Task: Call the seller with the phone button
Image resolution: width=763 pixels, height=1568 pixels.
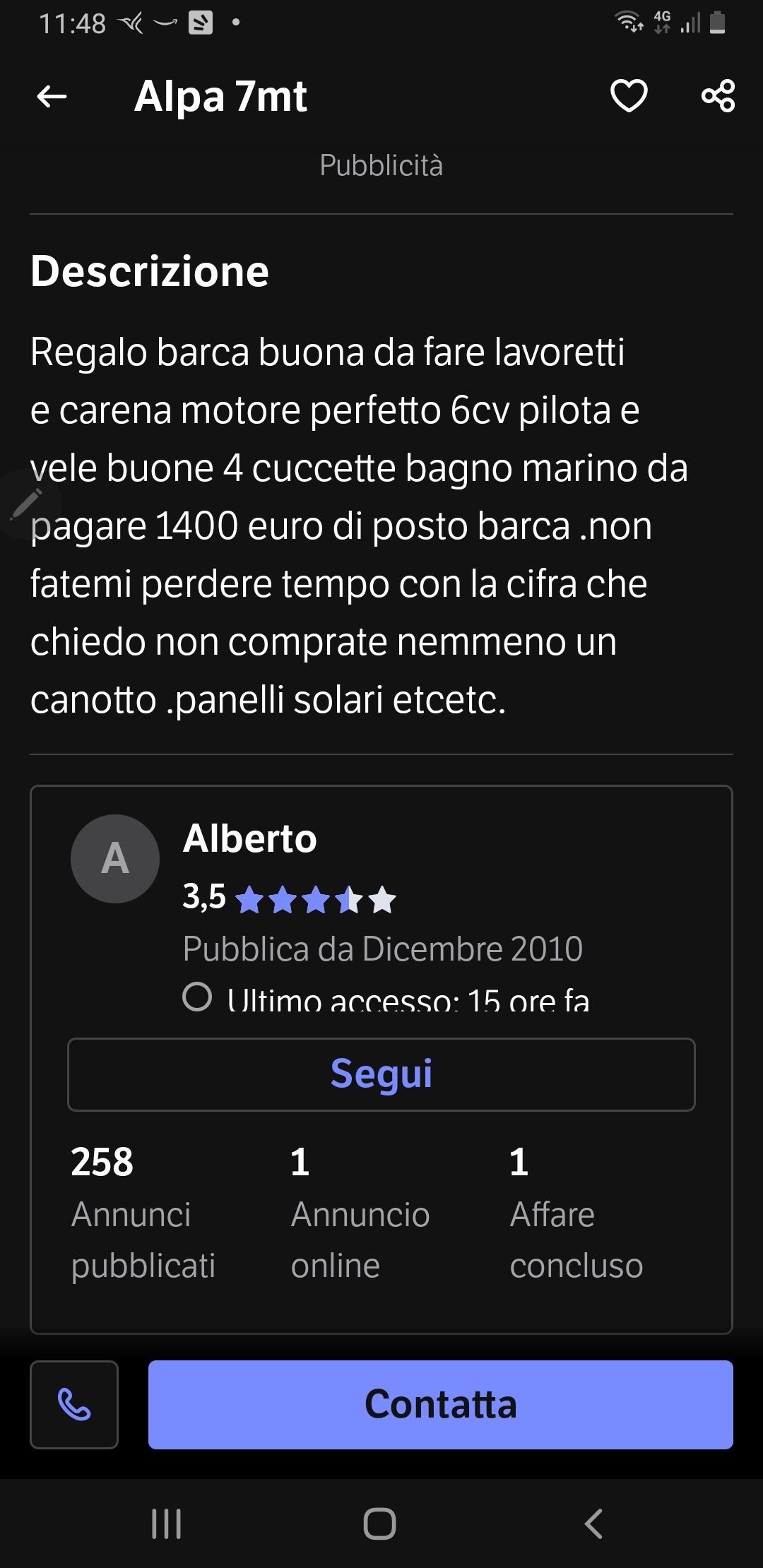Action: (74, 1404)
